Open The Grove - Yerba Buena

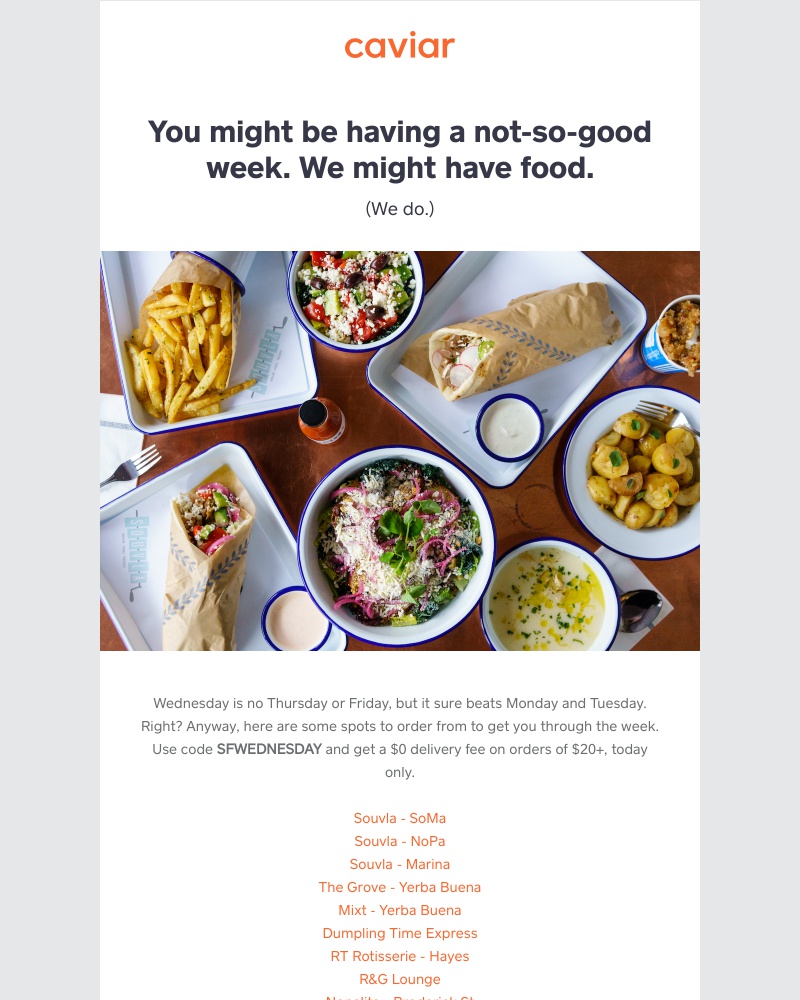[399, 887]
